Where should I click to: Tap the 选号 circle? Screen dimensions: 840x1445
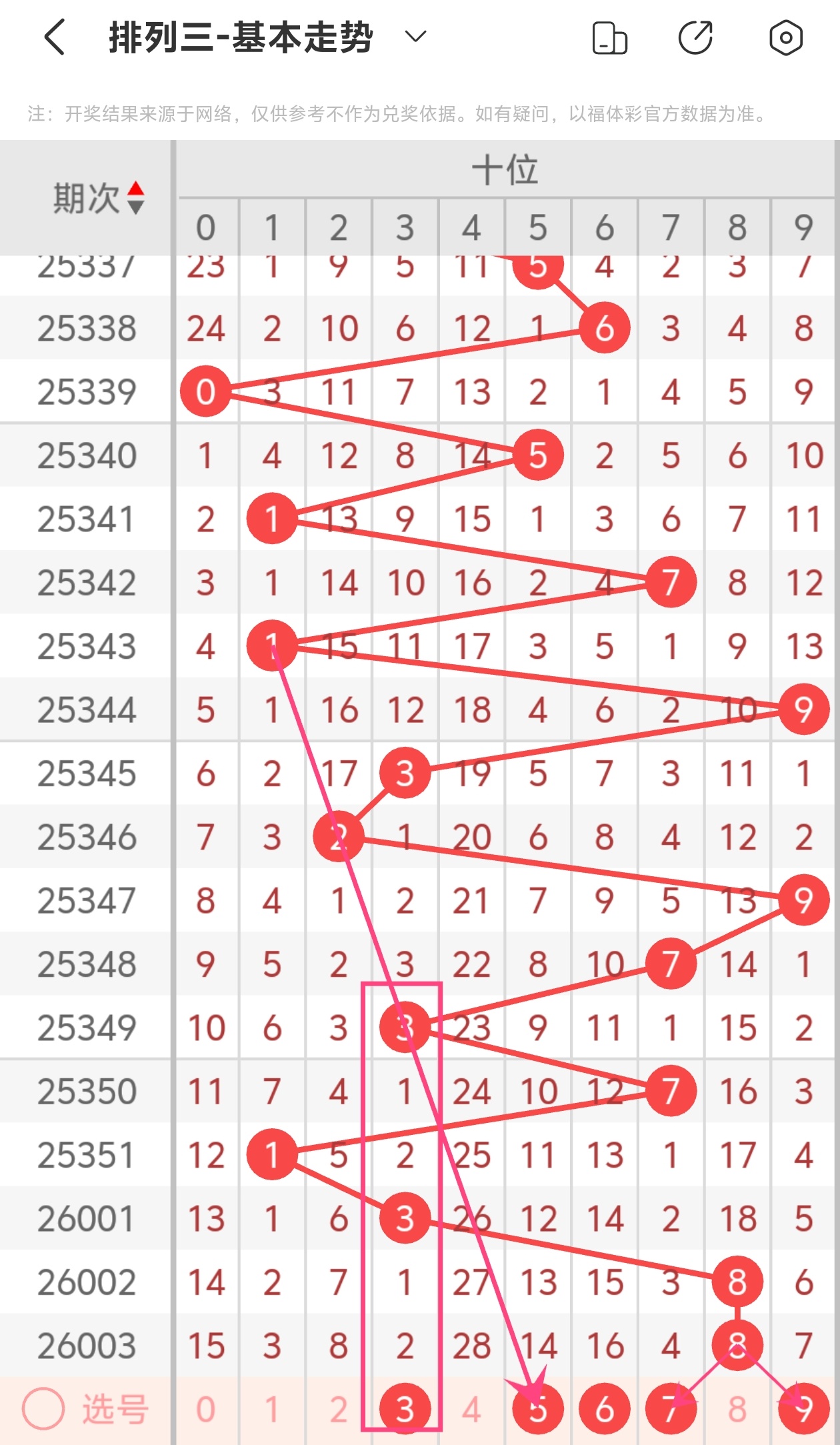click(44, 1409)
